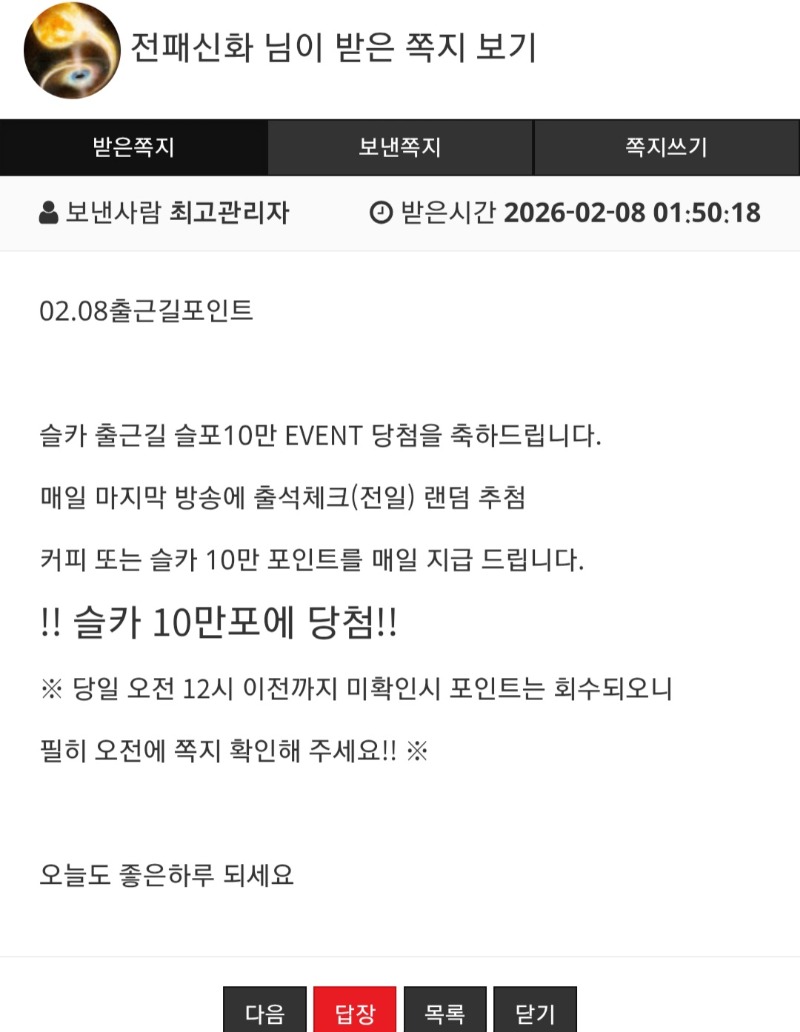This screenshot has height=1032, width=800.
Task: Open the 보낸쪽지 tab
Action: tap(400, 148)
